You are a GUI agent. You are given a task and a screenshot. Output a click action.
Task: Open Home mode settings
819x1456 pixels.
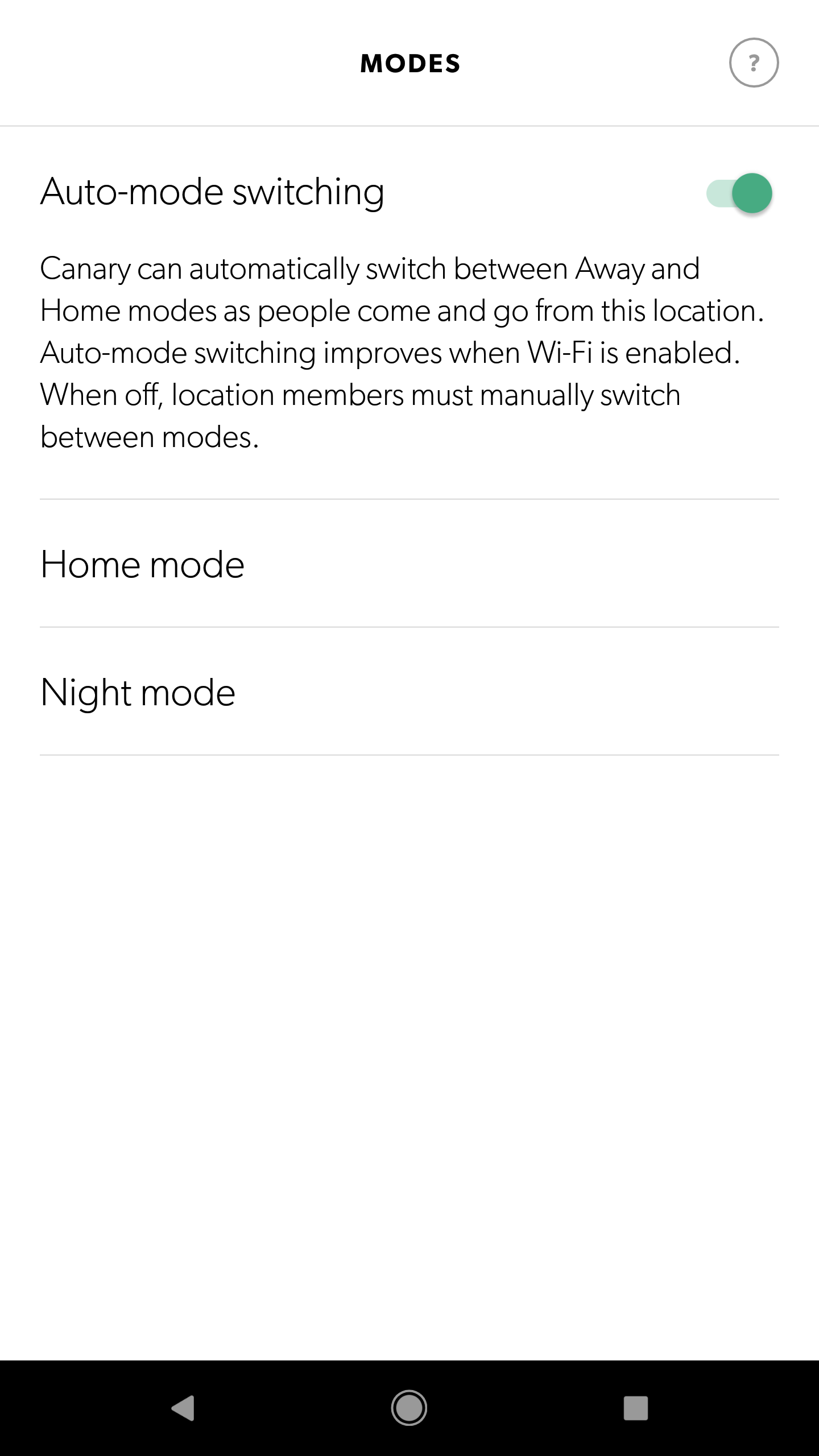(409, 564)
